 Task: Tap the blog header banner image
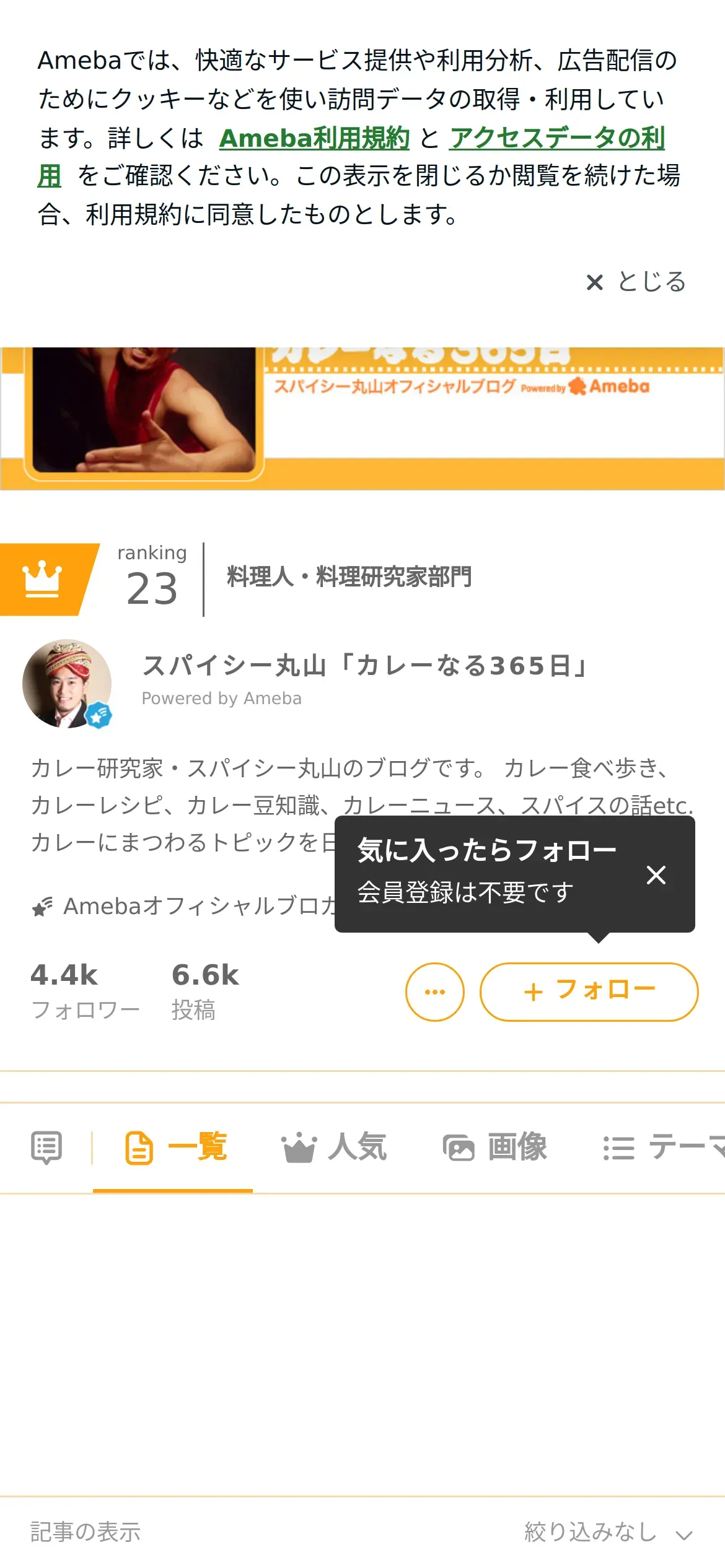tap(362, 418)
